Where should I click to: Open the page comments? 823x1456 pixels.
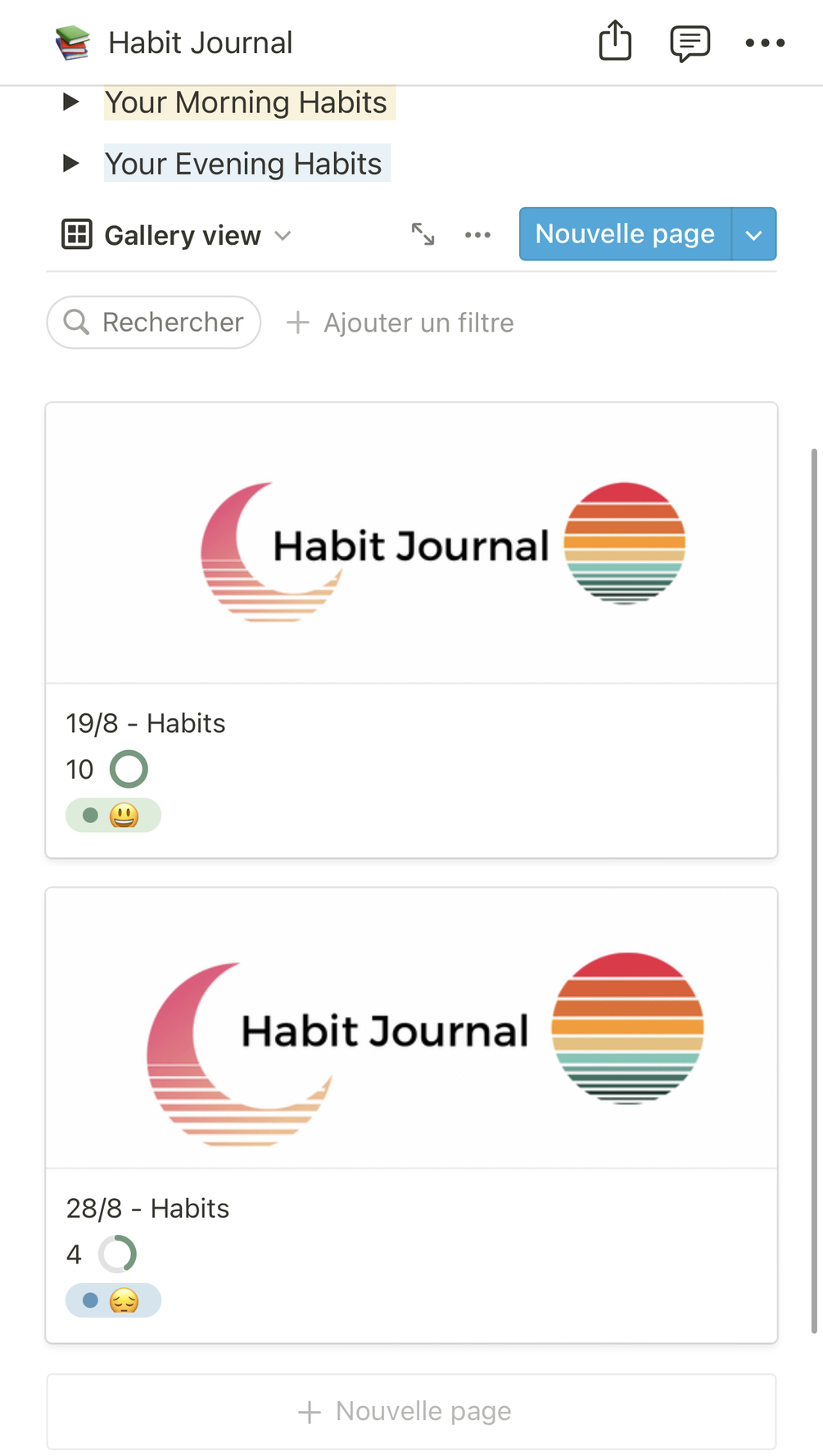tap(690, 43)
